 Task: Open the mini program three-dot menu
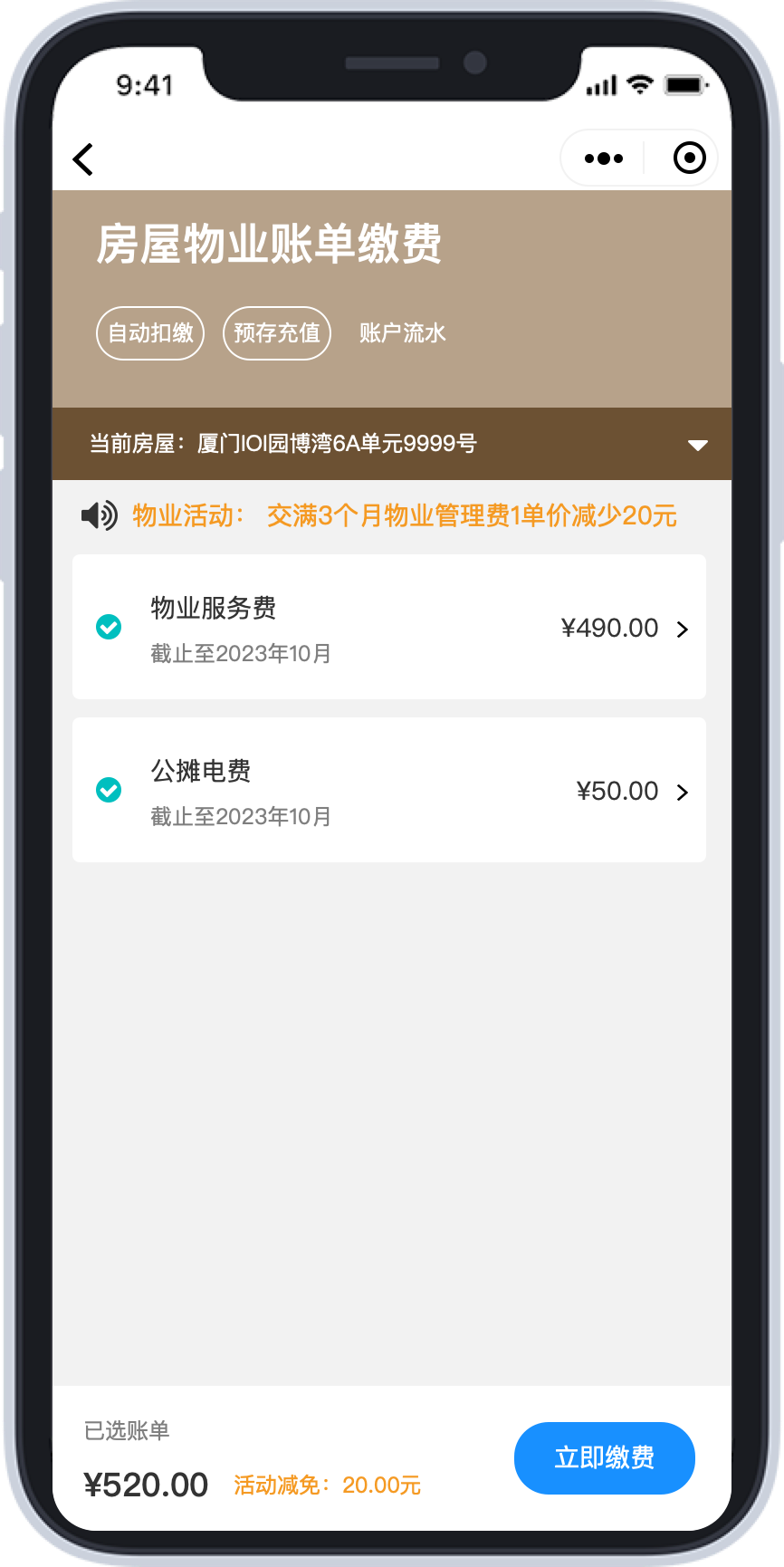pyautogui.click(x=603, y=159)
